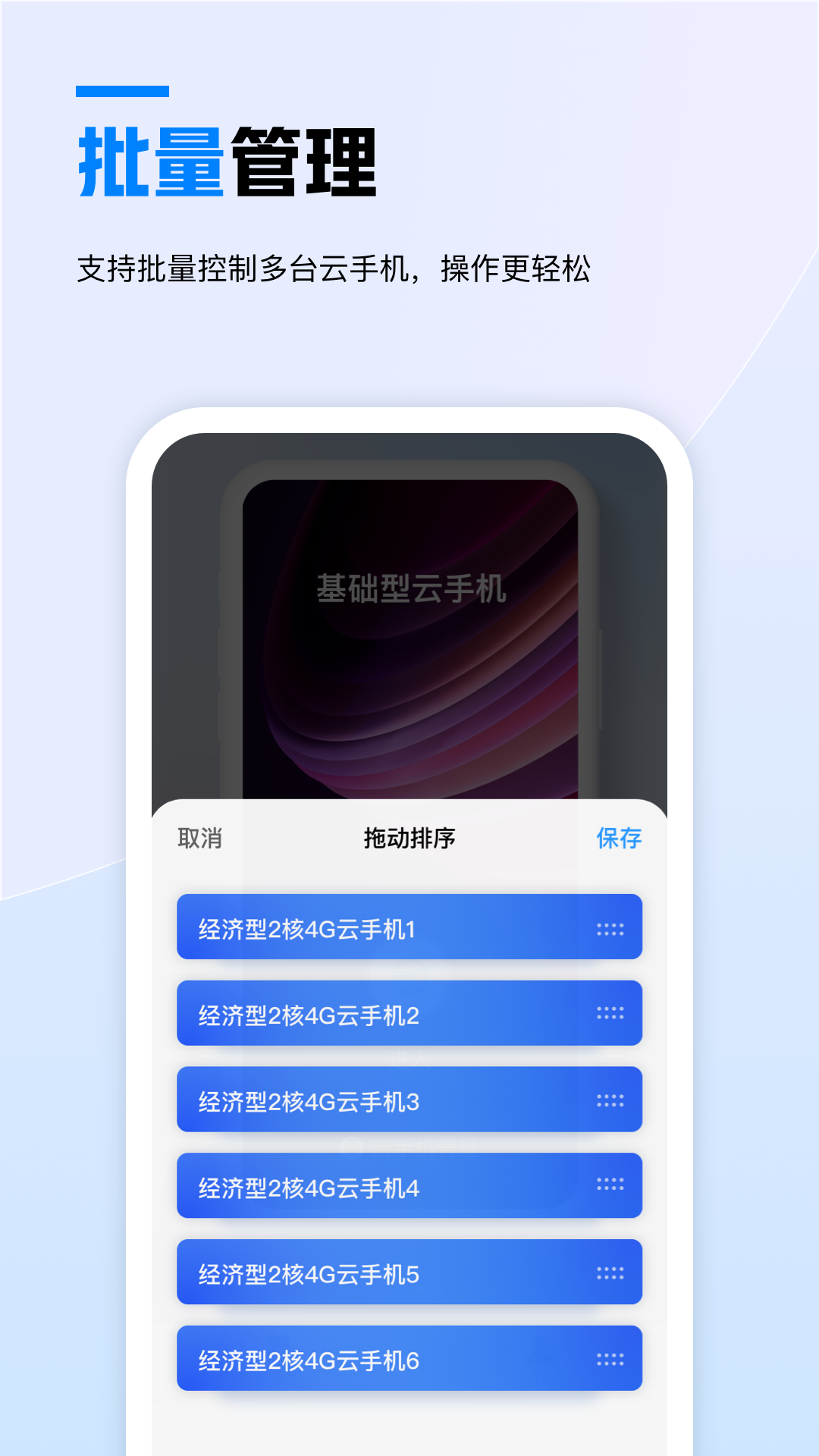Image resolution: width=819 pixels, height=1456 pixels.
Task: Click the 批量管理 heading
Action: click(226, 161)
